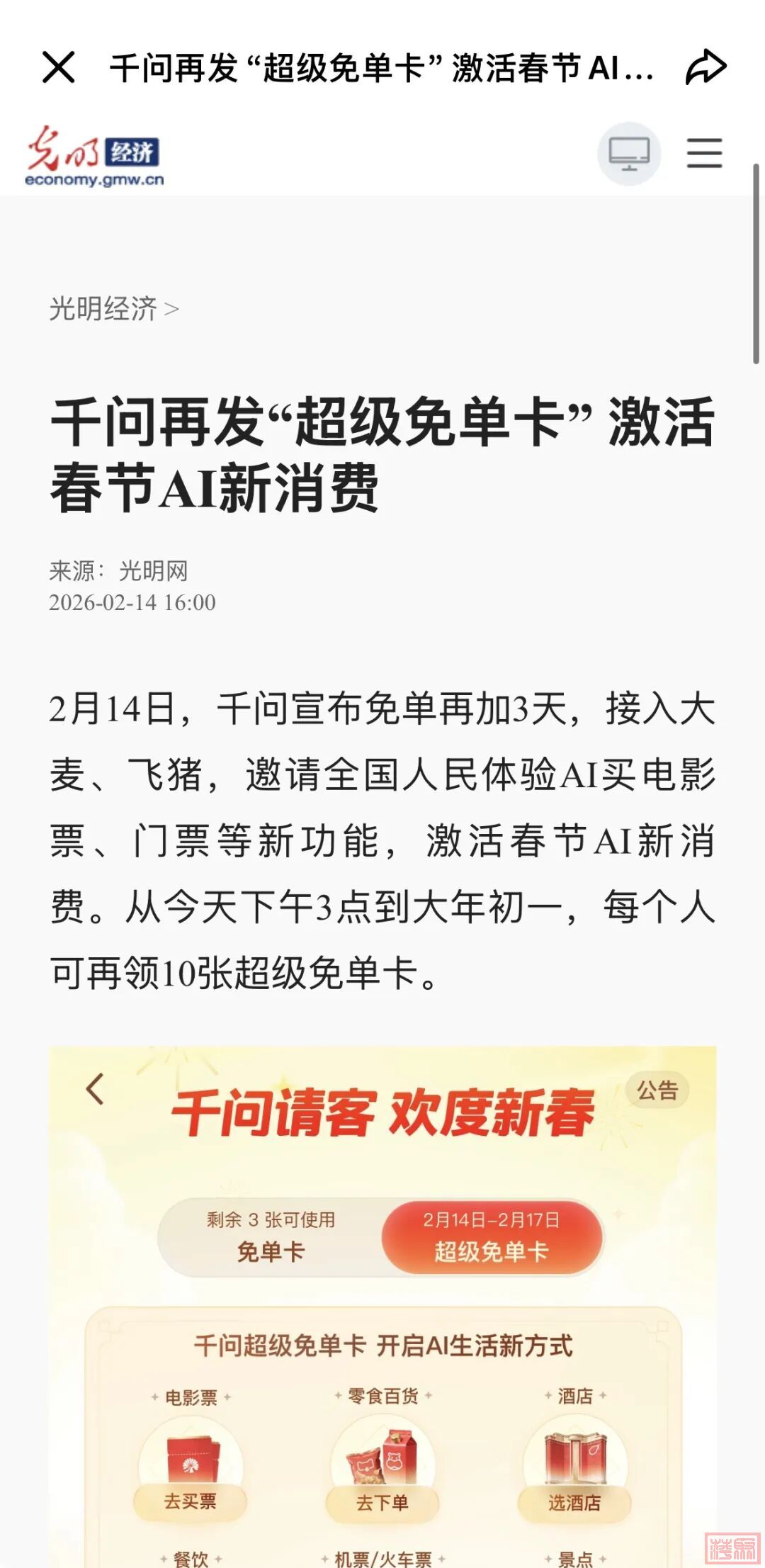Close the article web view
This screenshot has width=765, height=1568.
(58, 68)
